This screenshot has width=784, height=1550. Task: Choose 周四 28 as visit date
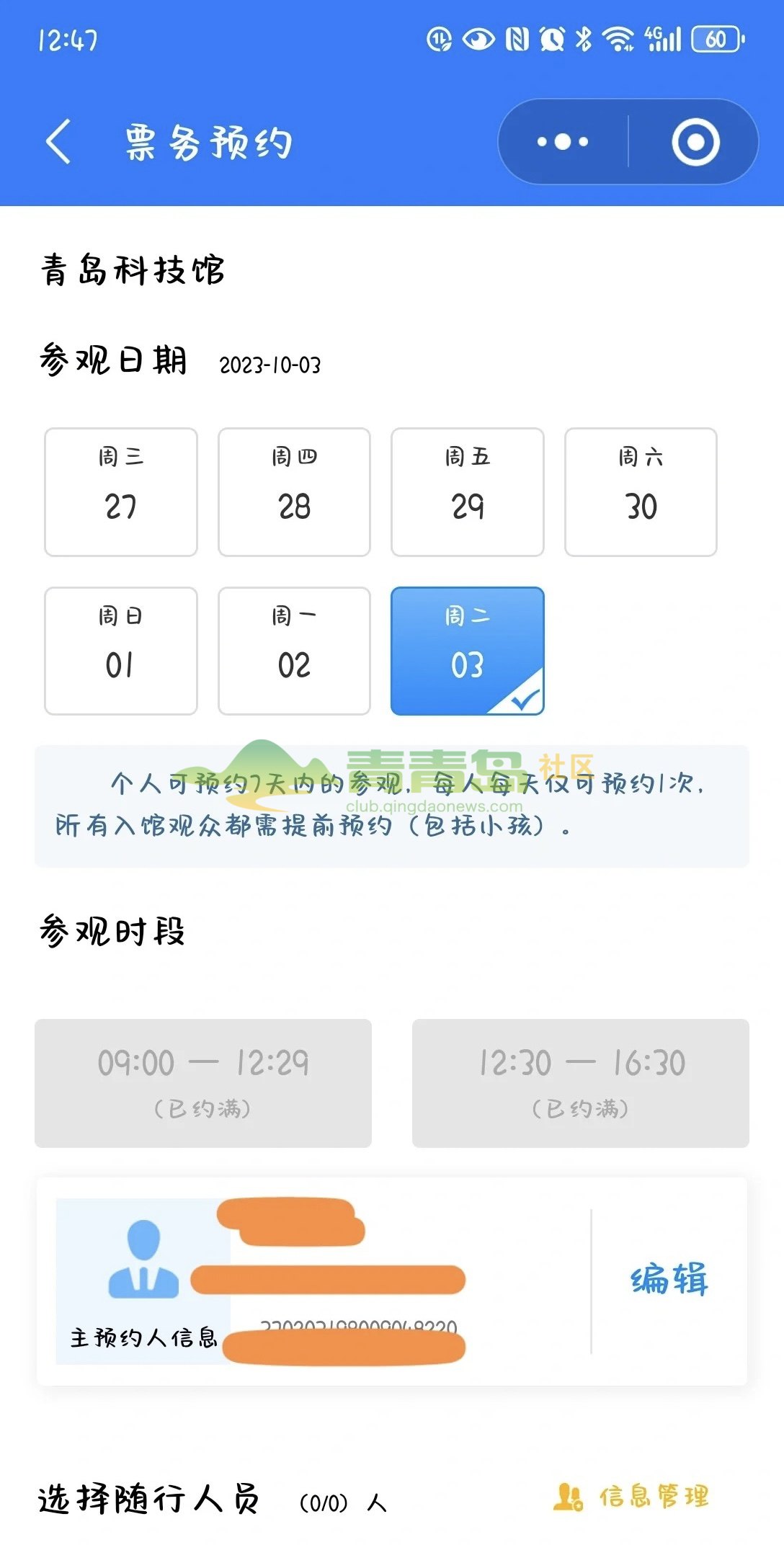294,492
